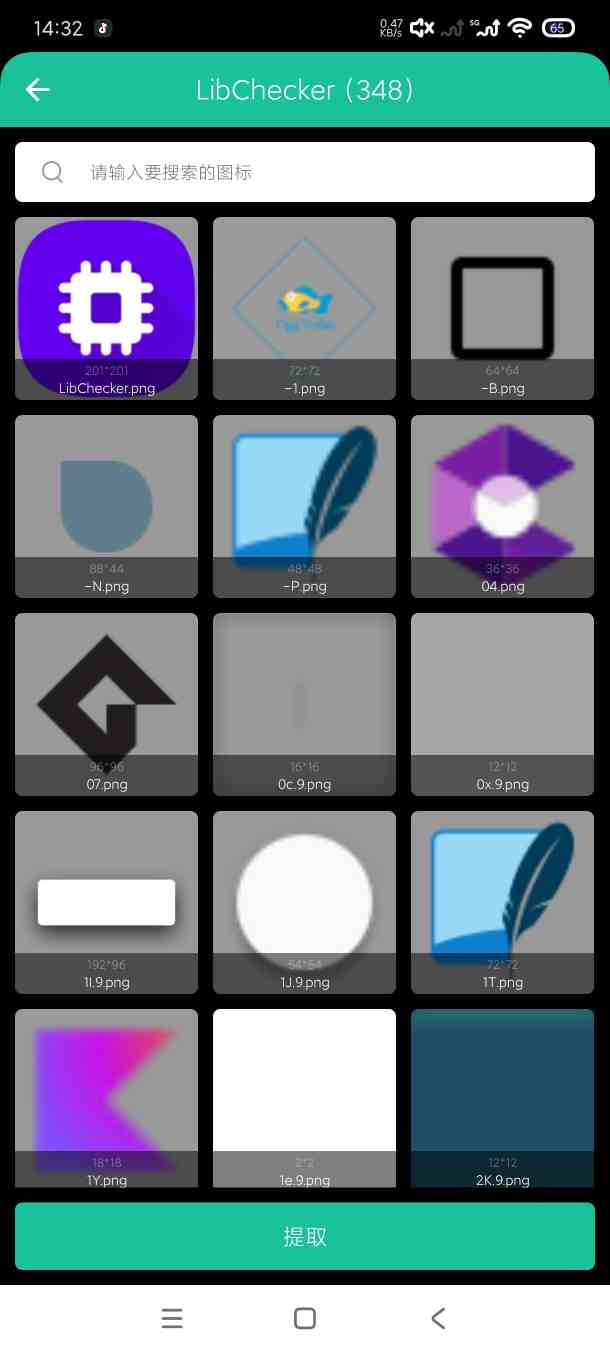Select the 07.png tile
Image resolution: width=610 pixels, height=1356 pixels.
pos(106,703)
